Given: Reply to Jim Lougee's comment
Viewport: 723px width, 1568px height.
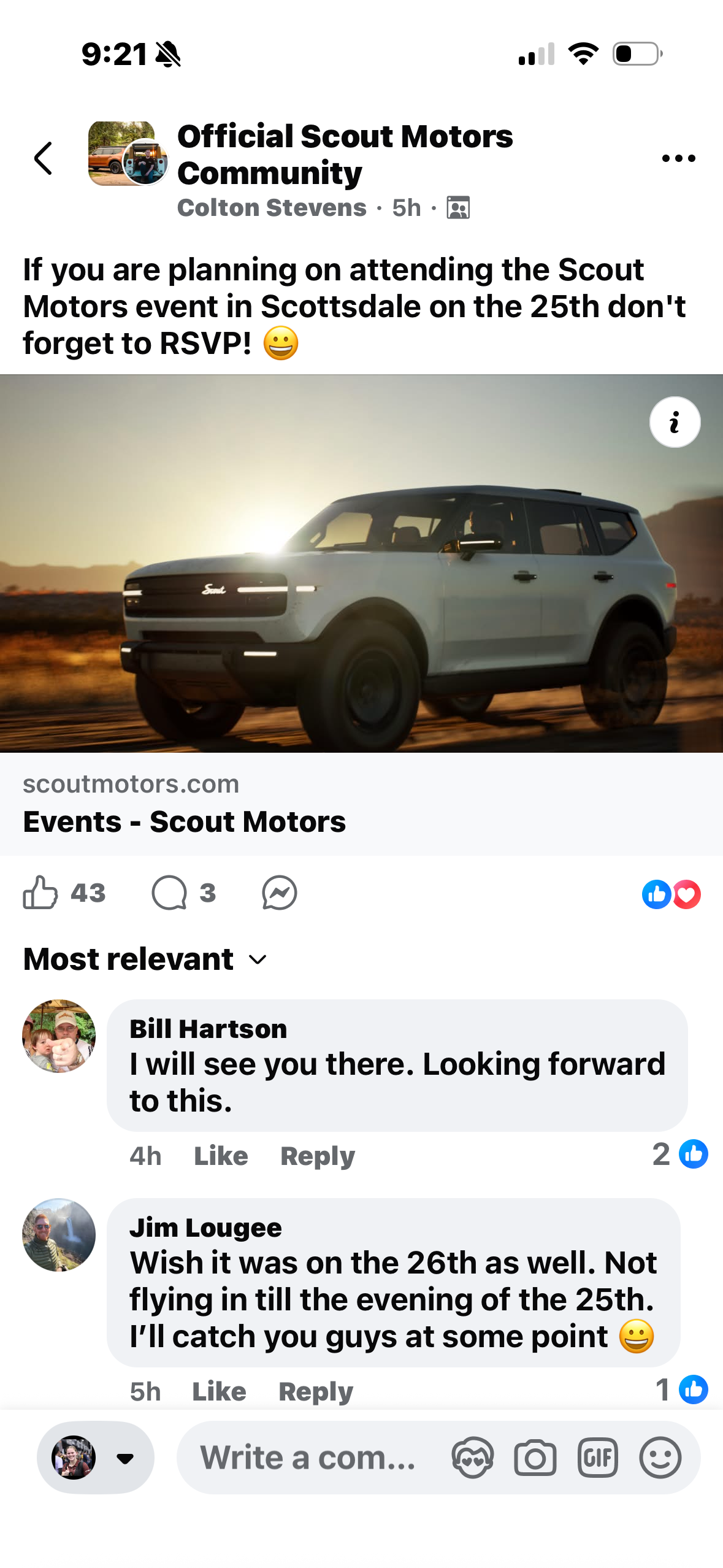Looking at the screenshot, I should point(316,1391).
